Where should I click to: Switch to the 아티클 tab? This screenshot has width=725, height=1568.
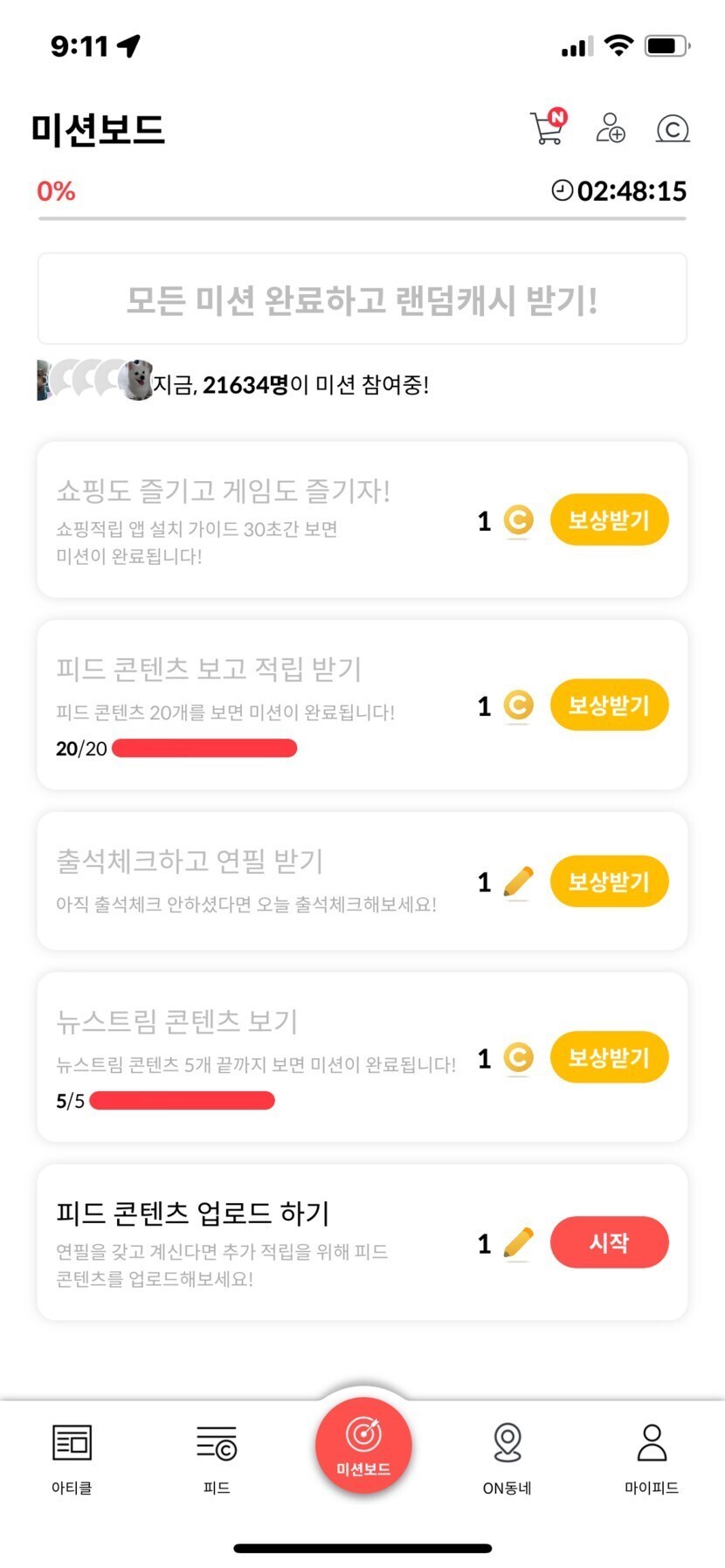[72, 1459]
